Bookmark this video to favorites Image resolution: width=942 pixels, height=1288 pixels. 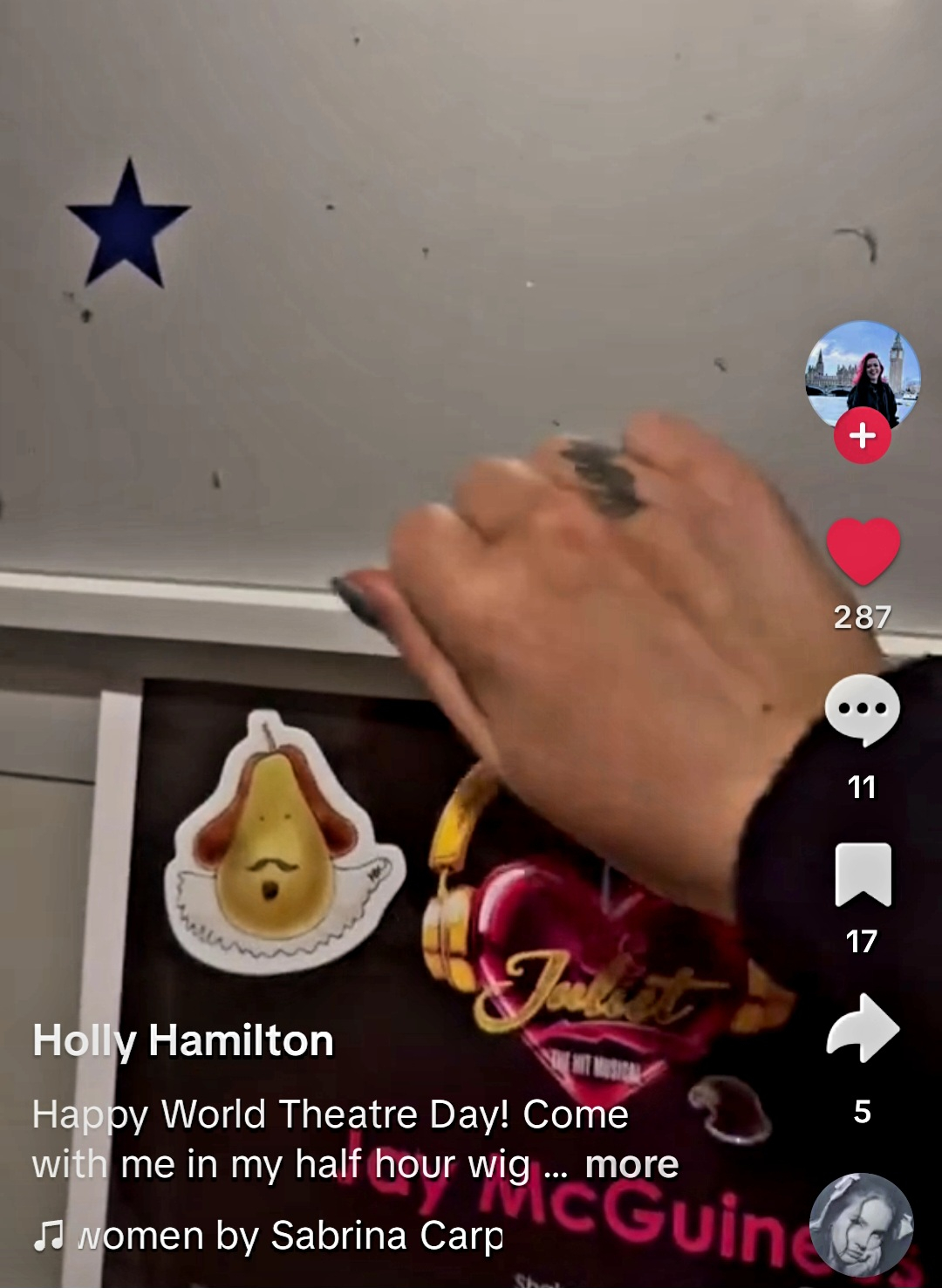click(863, 875)
